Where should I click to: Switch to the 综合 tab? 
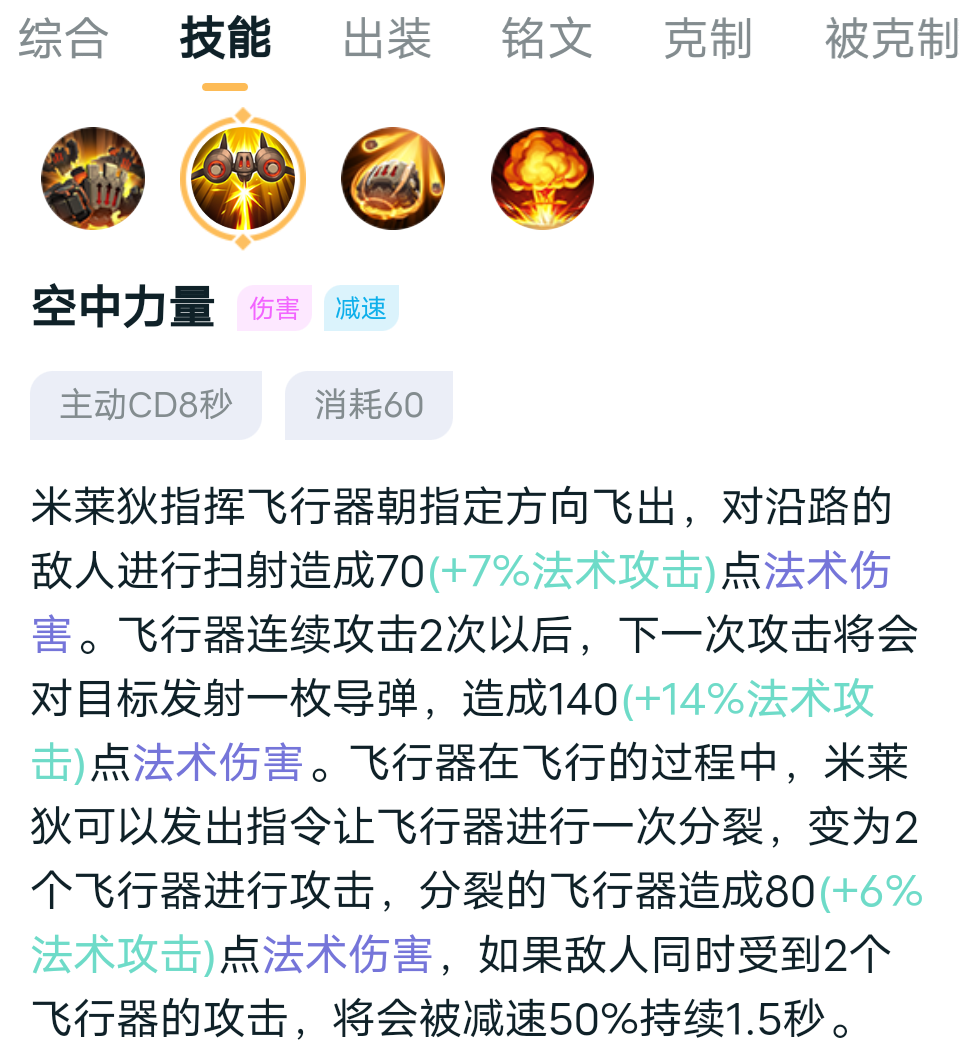[x=63, y=39]
